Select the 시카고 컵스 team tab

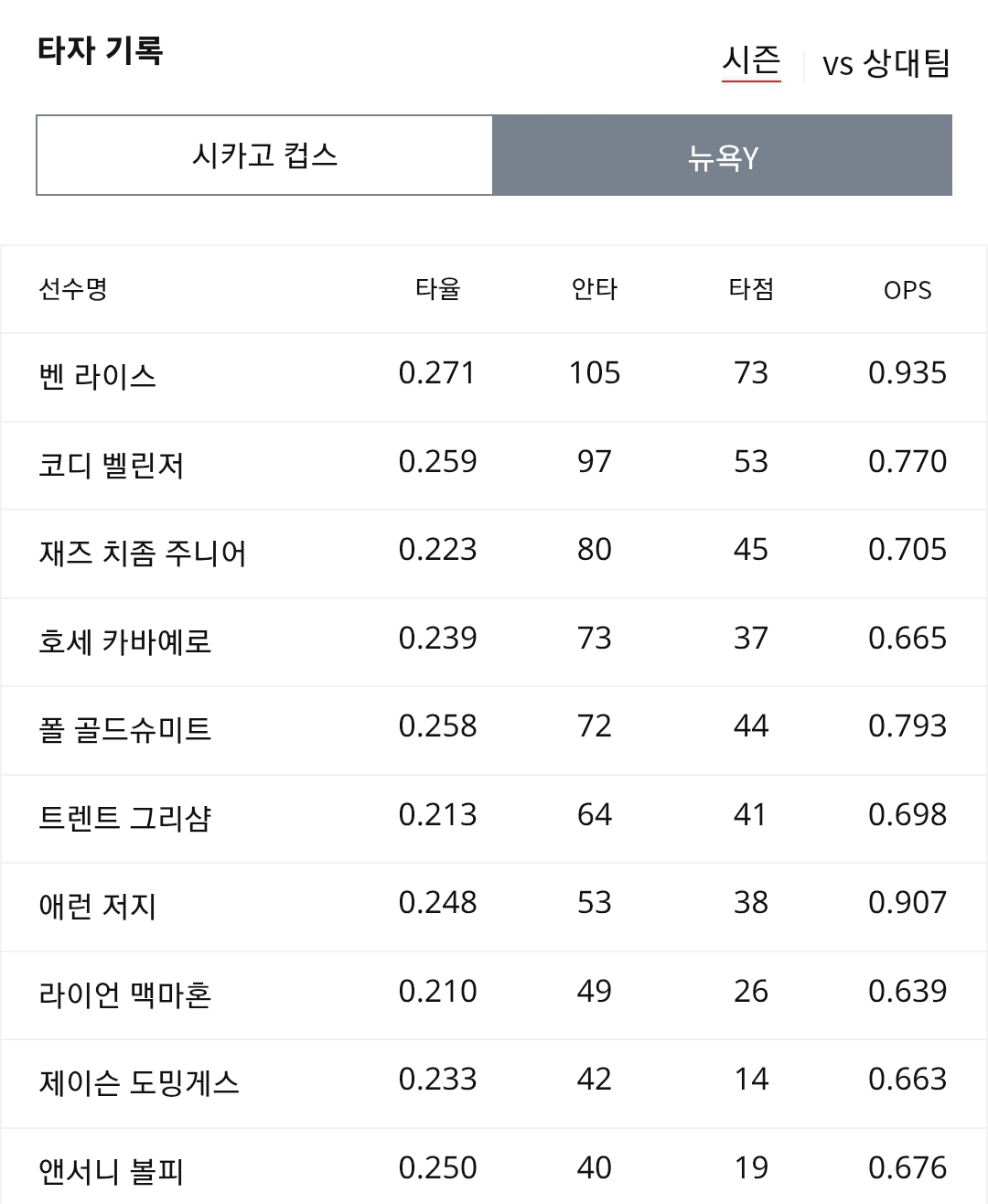(264, 155)
